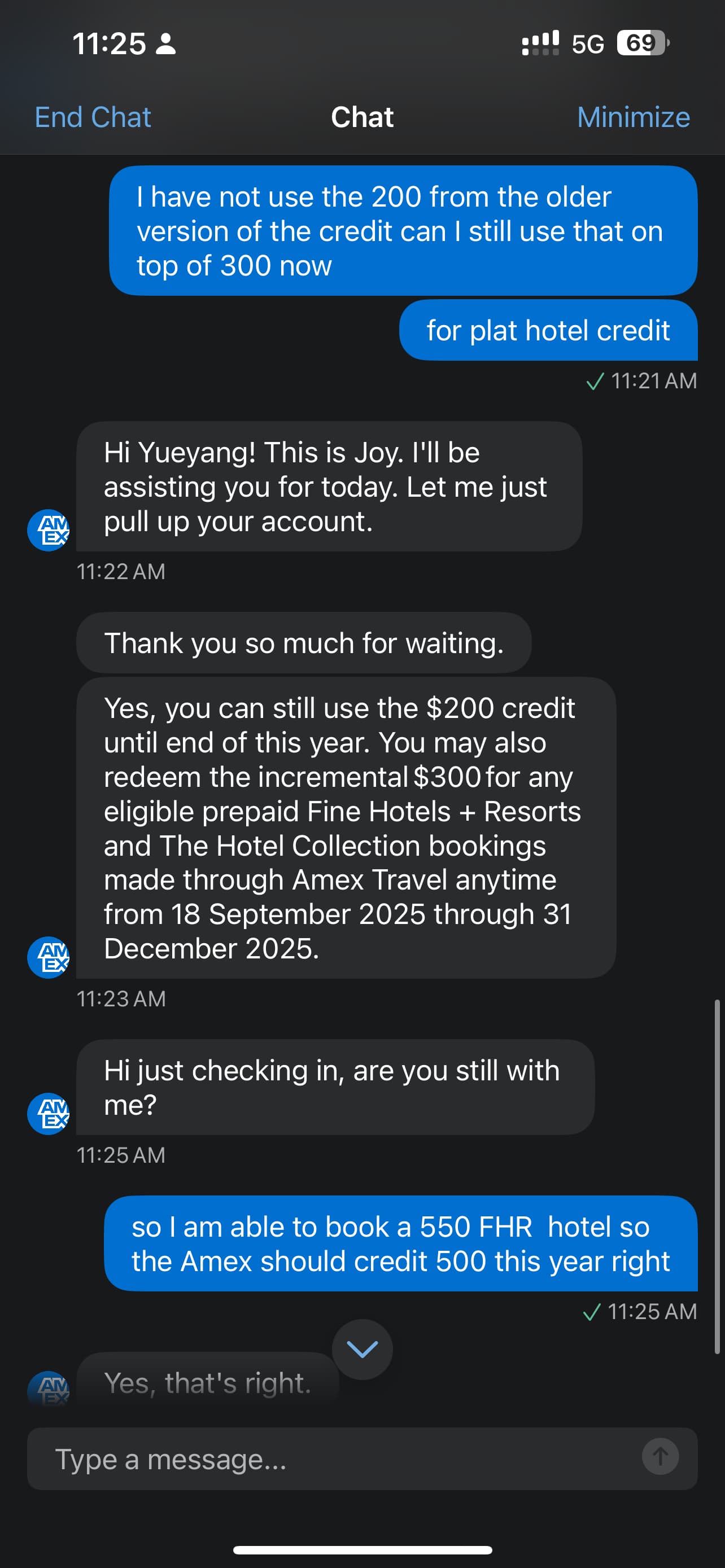This screenshot has width=725, height=1568.
Task: Send the message with arrow button
Action: click(661, 1457)
